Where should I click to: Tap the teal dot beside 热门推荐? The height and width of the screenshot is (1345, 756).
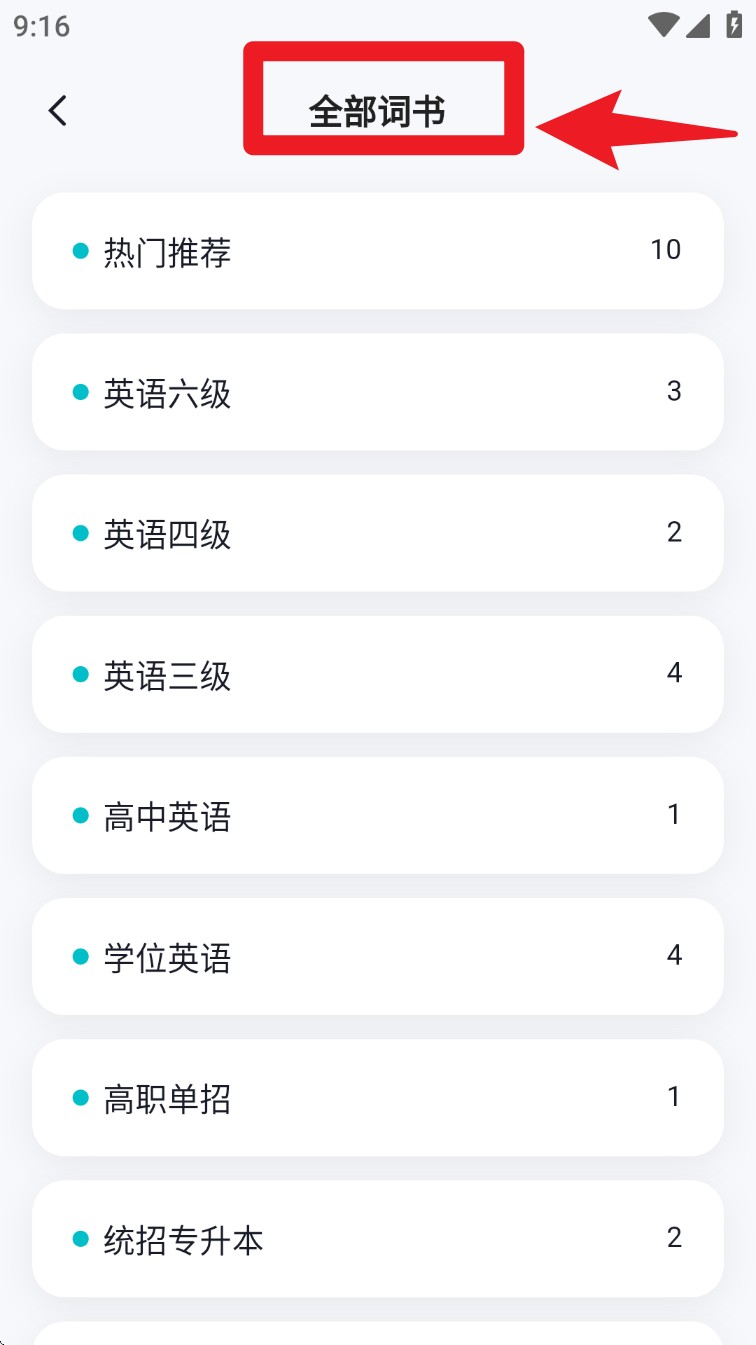coord(80,252)
